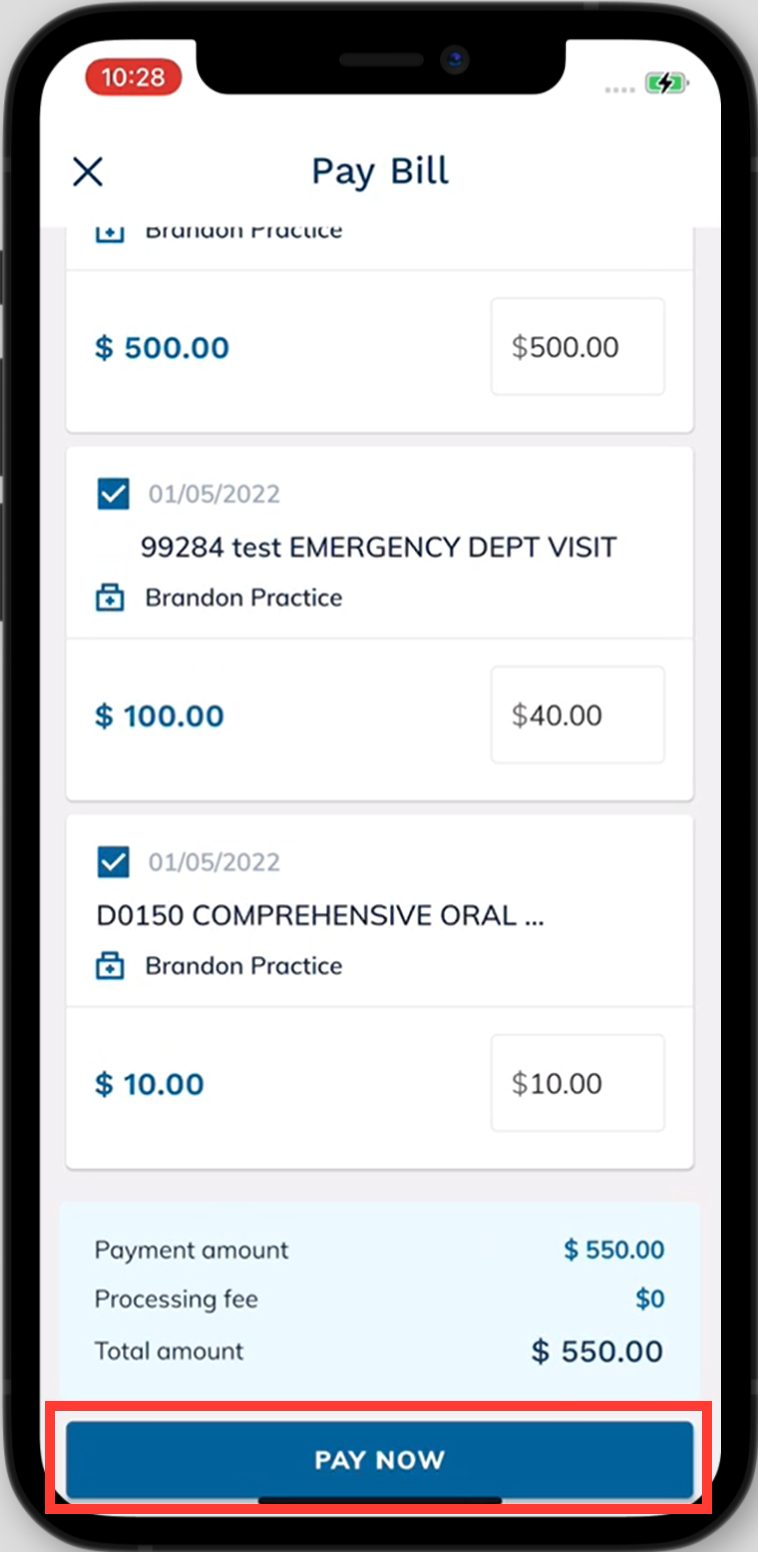Edit the $10.00 payment amount field
This screenshot has height=1552, width=758.
[x=577, y=1083]
